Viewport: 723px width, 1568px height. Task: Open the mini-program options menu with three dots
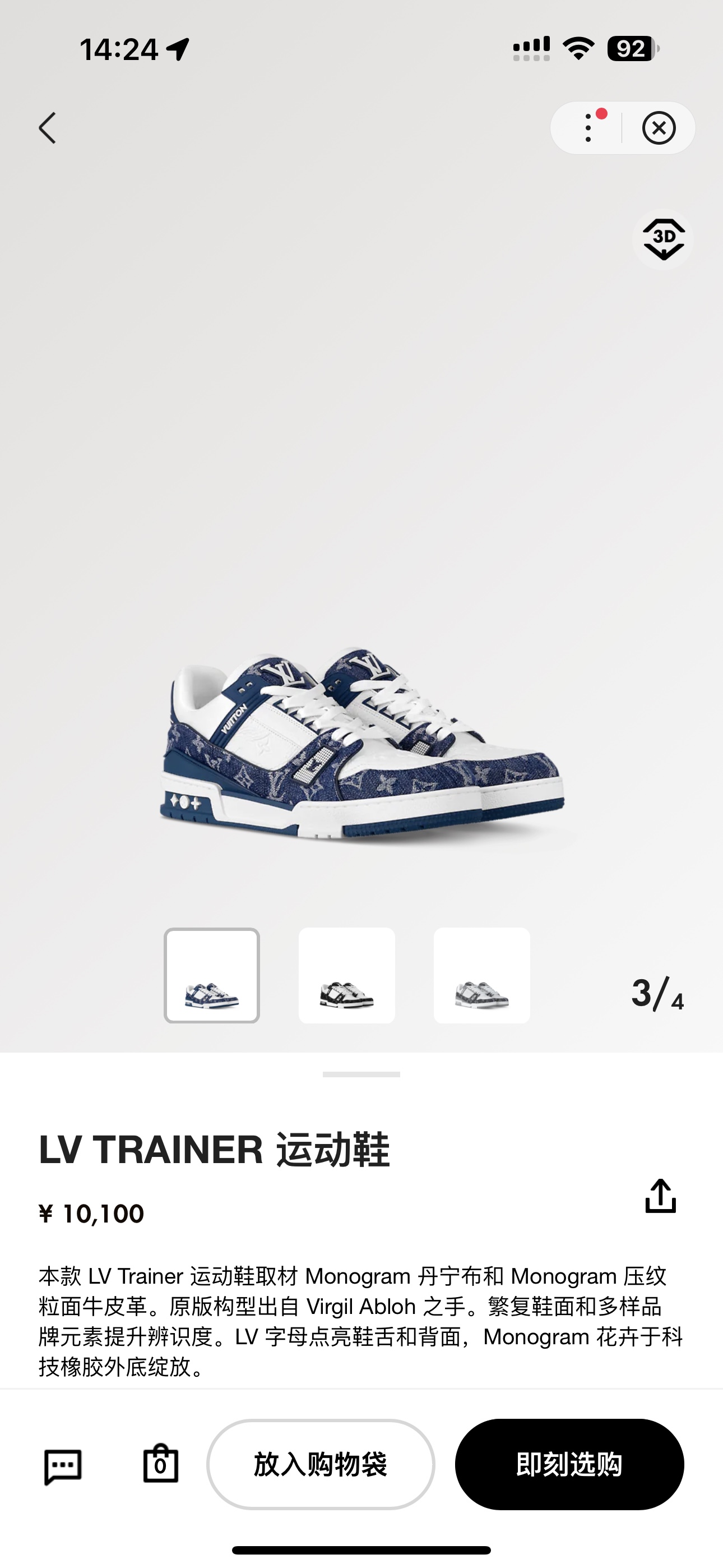(x=588, y=128)
